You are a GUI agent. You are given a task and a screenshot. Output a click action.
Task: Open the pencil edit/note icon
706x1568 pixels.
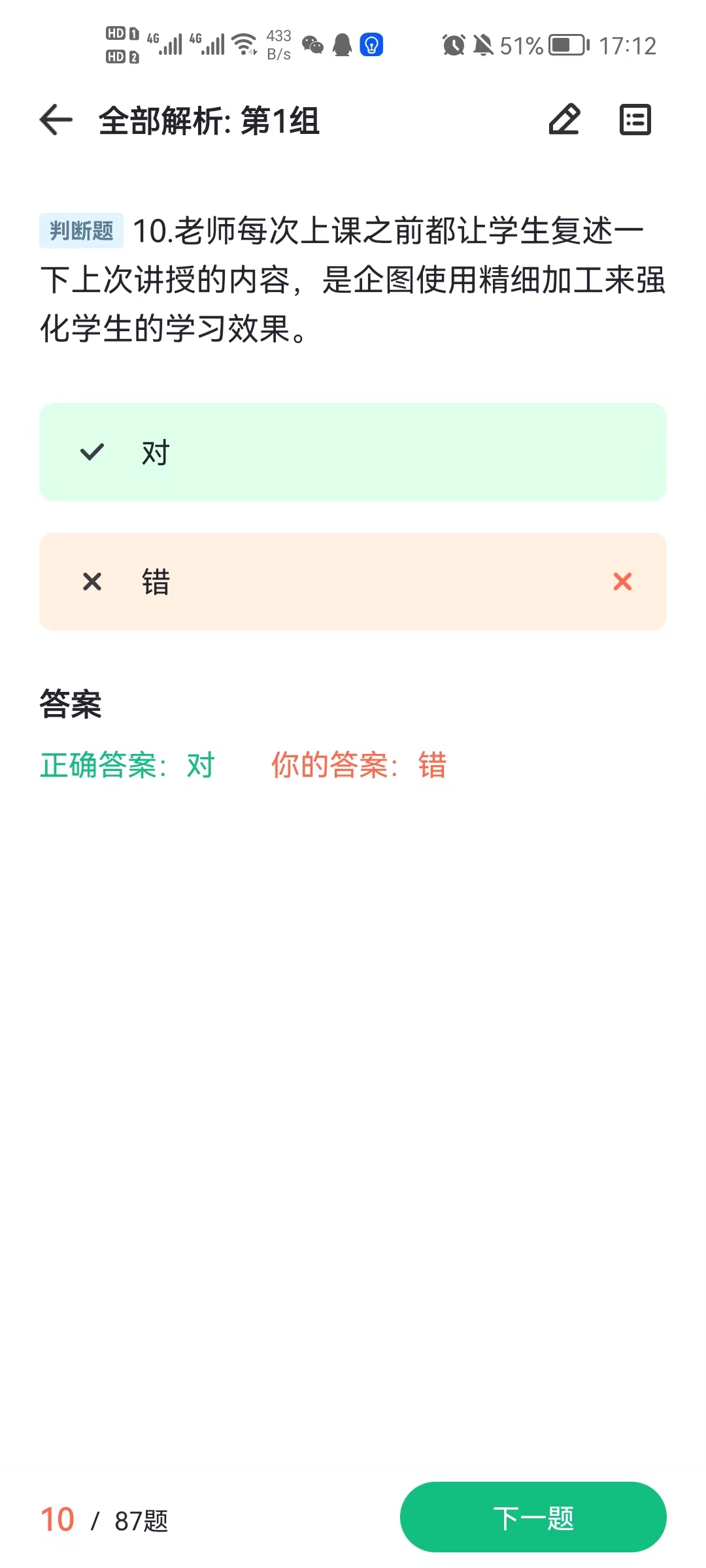tap(565, 120)
